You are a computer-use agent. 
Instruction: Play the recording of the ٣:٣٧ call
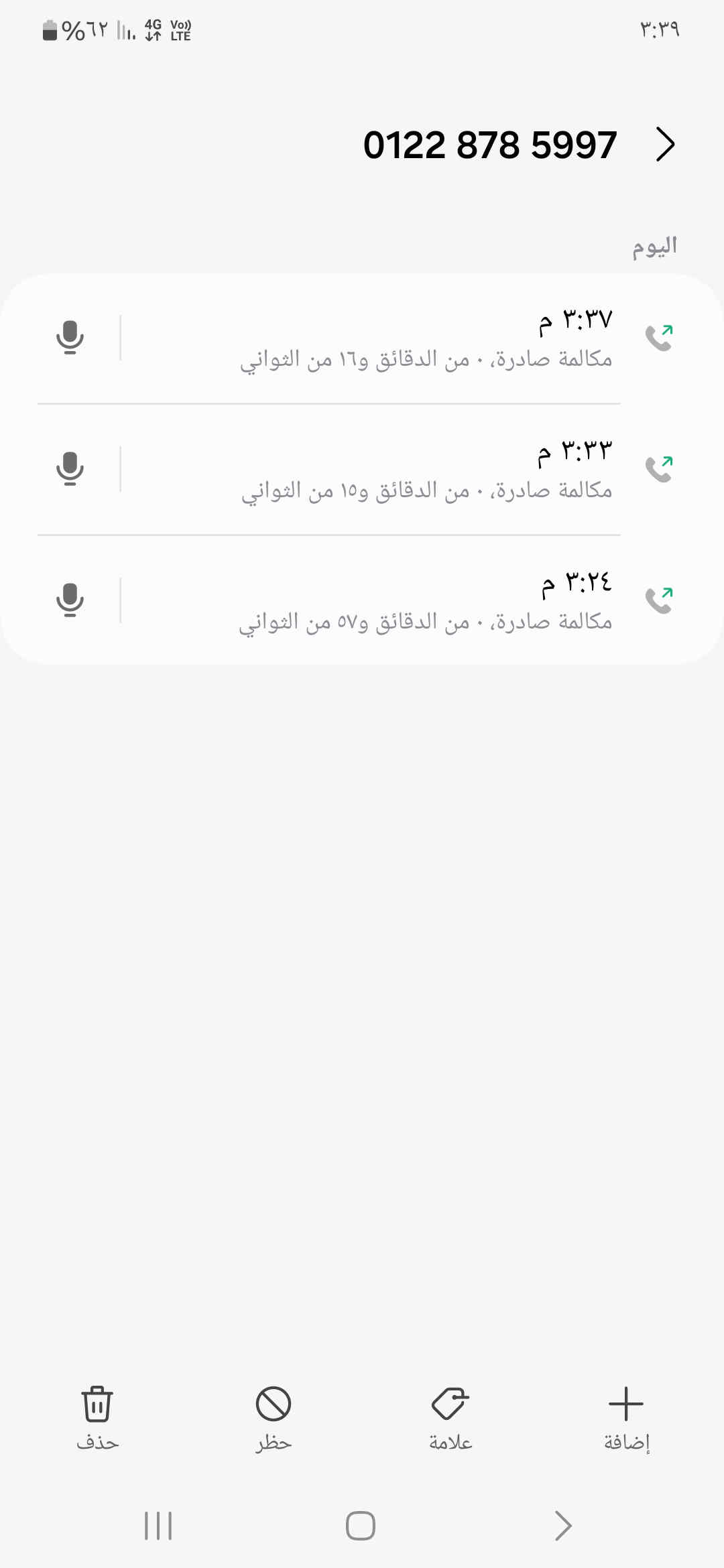(70, 337)
